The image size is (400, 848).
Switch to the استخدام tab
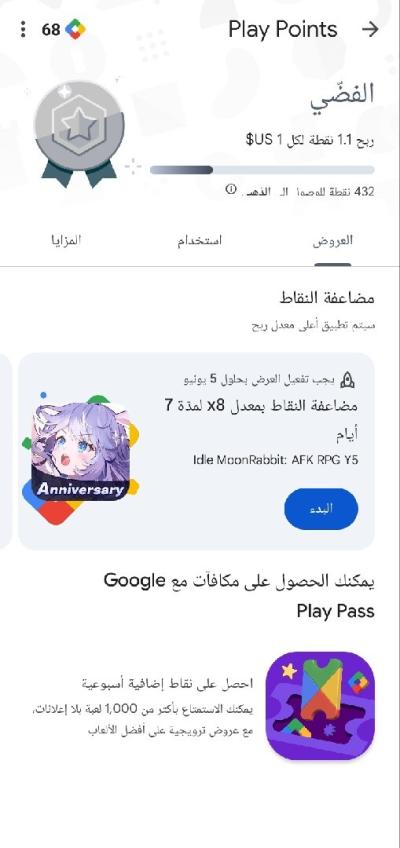coord(199,241)
